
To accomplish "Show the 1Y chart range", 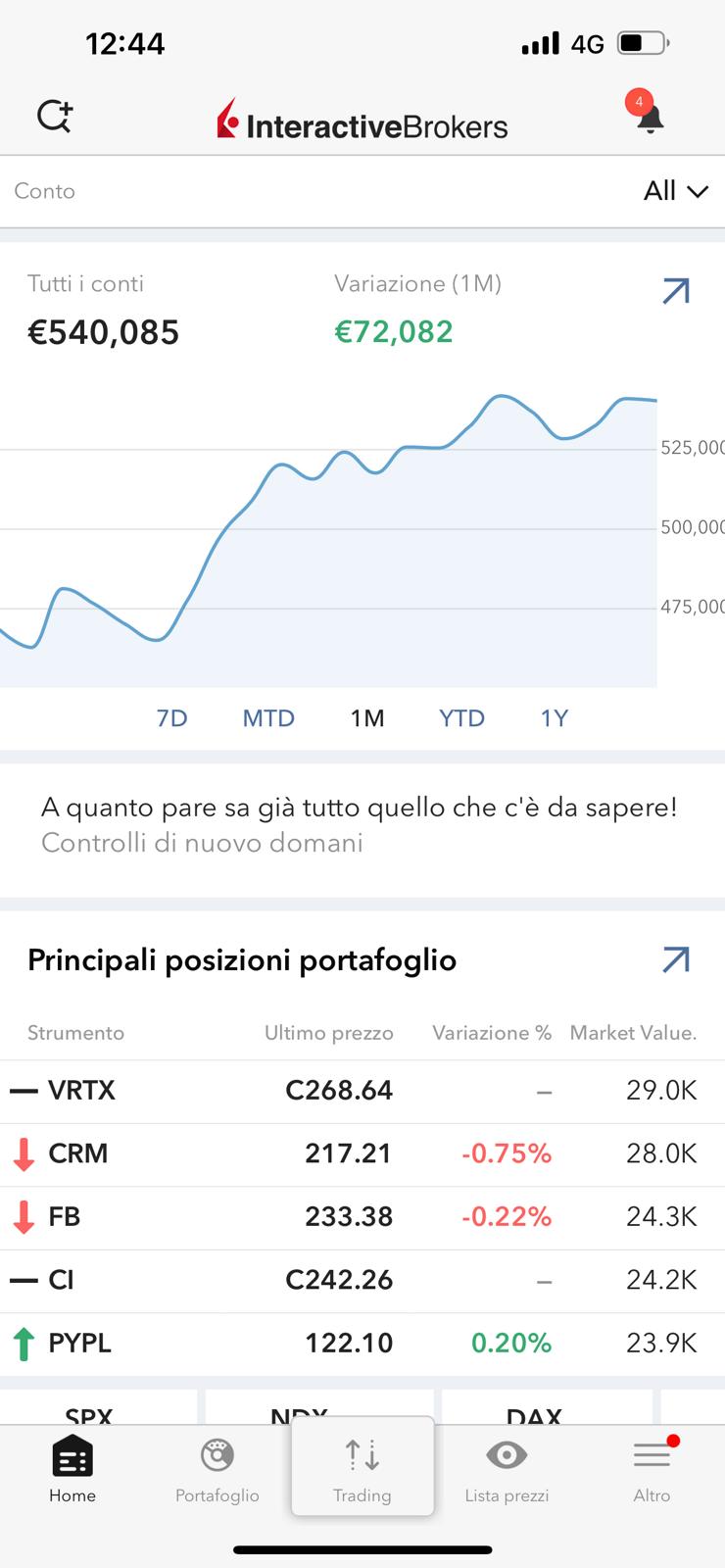I will tap(555, 718).
